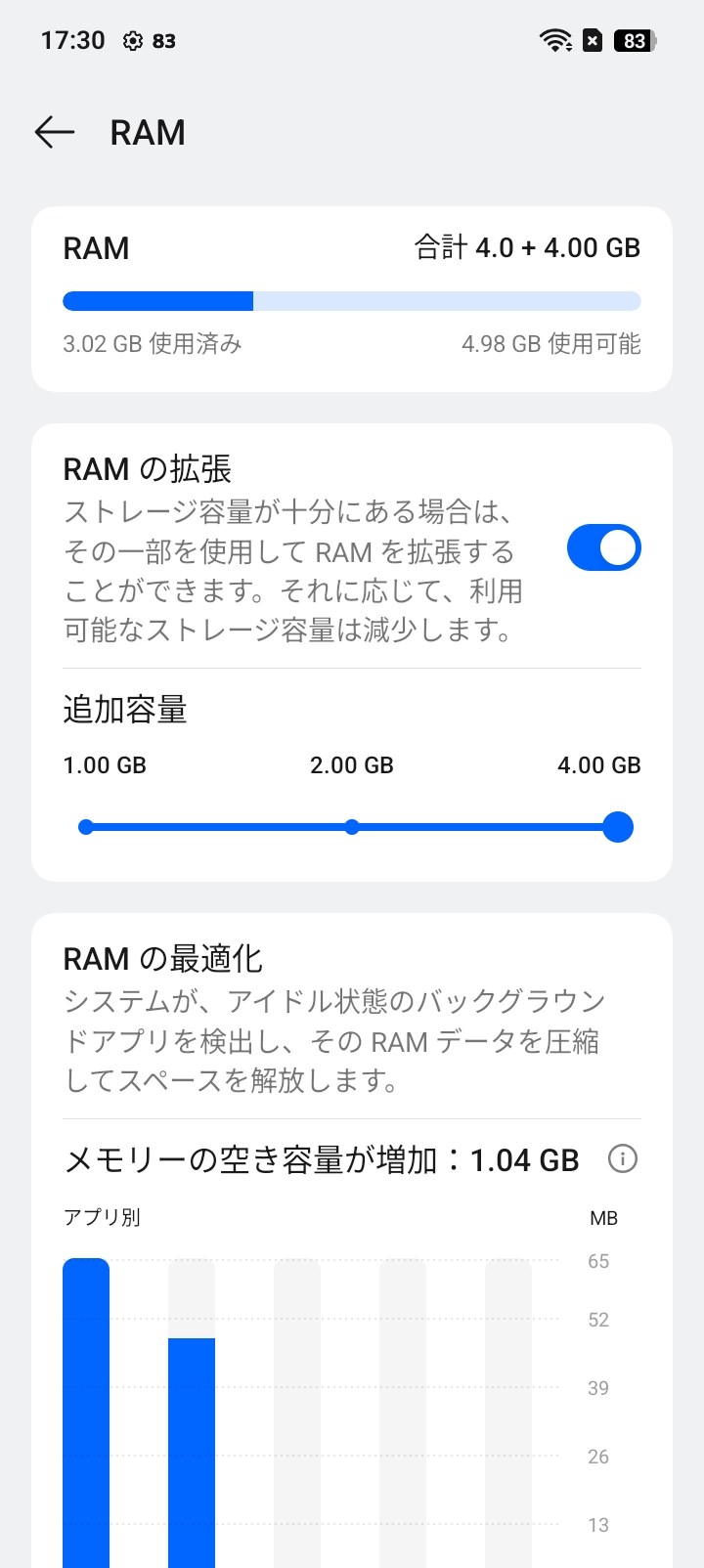The height and width of the screenshot is (1568, 704).
Task: Tap the 合計 4.0 + 4.00 GB text
Action: [x=527, y=248]
